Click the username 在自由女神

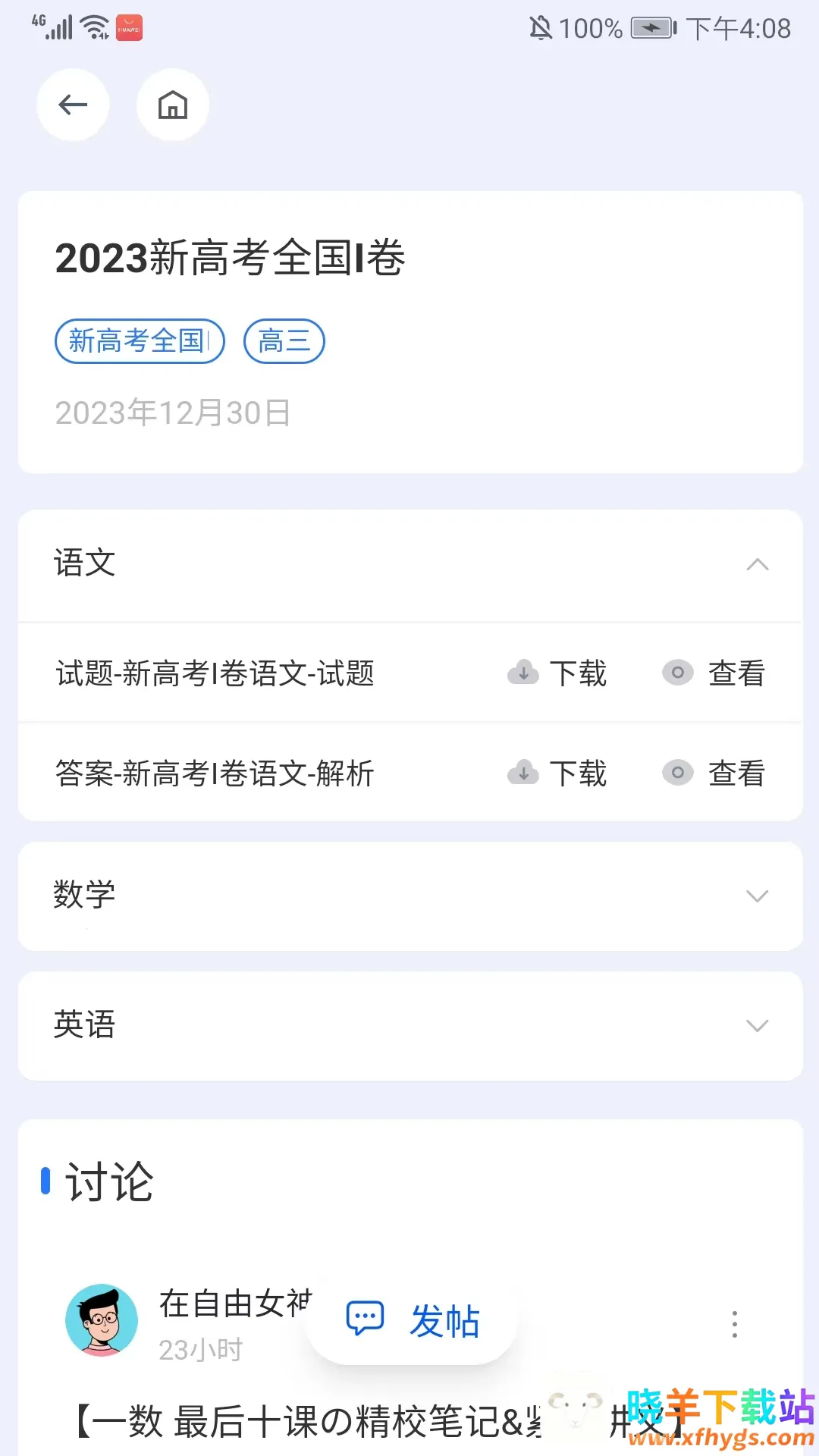(x=235, y=1301)
